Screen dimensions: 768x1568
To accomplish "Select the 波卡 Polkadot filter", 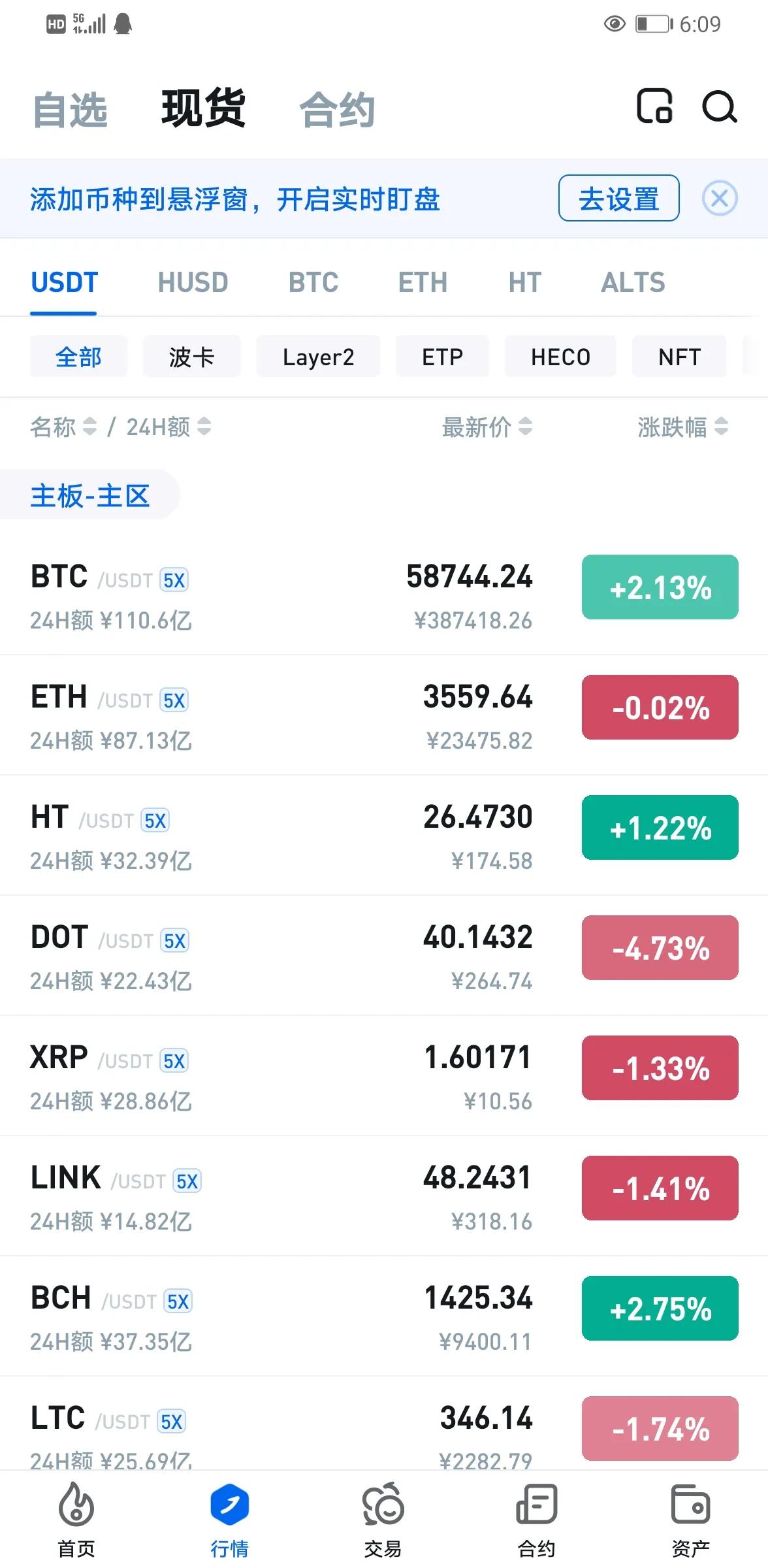I will pyautogui.click(x=191, y=356).
